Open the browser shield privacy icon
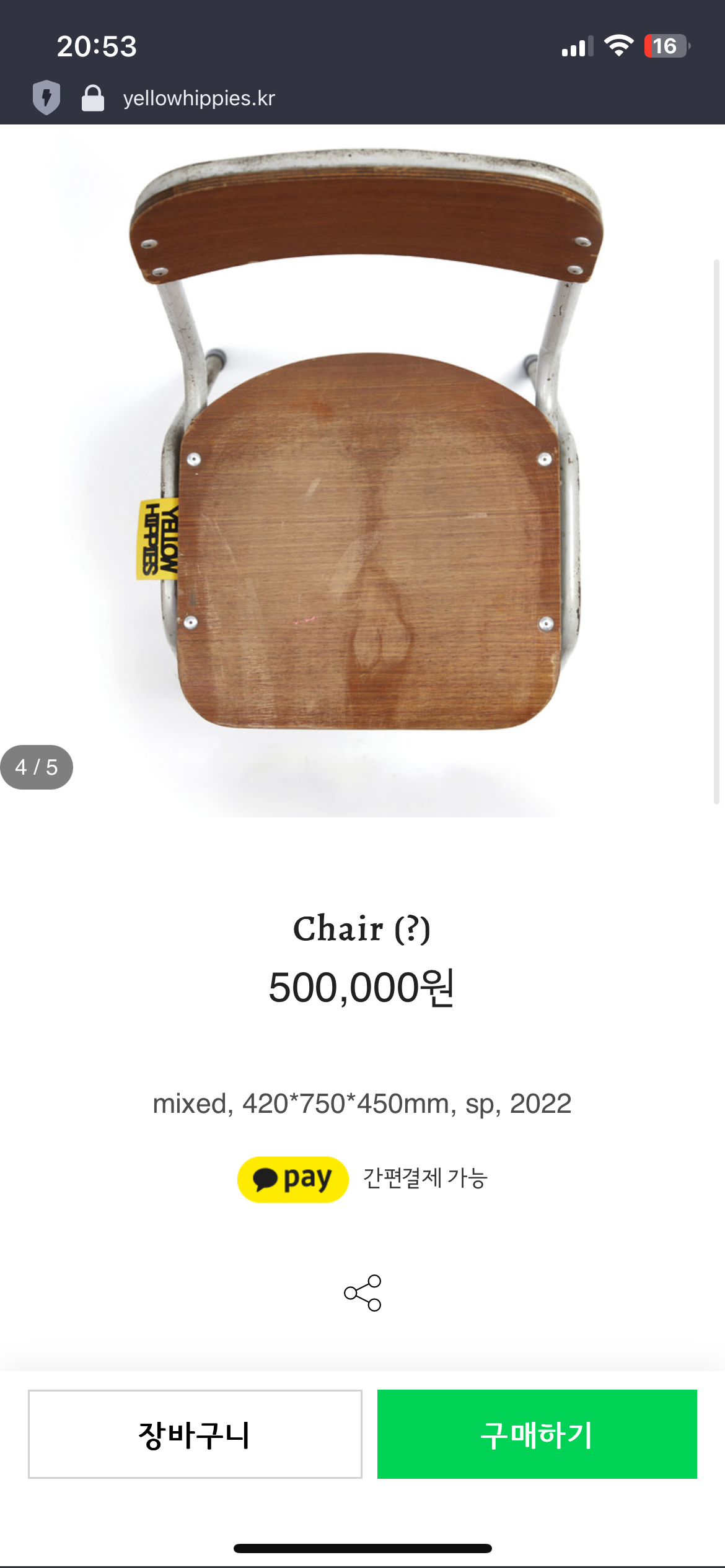The height and width of the screenshot is (1568, 725). 46,97
